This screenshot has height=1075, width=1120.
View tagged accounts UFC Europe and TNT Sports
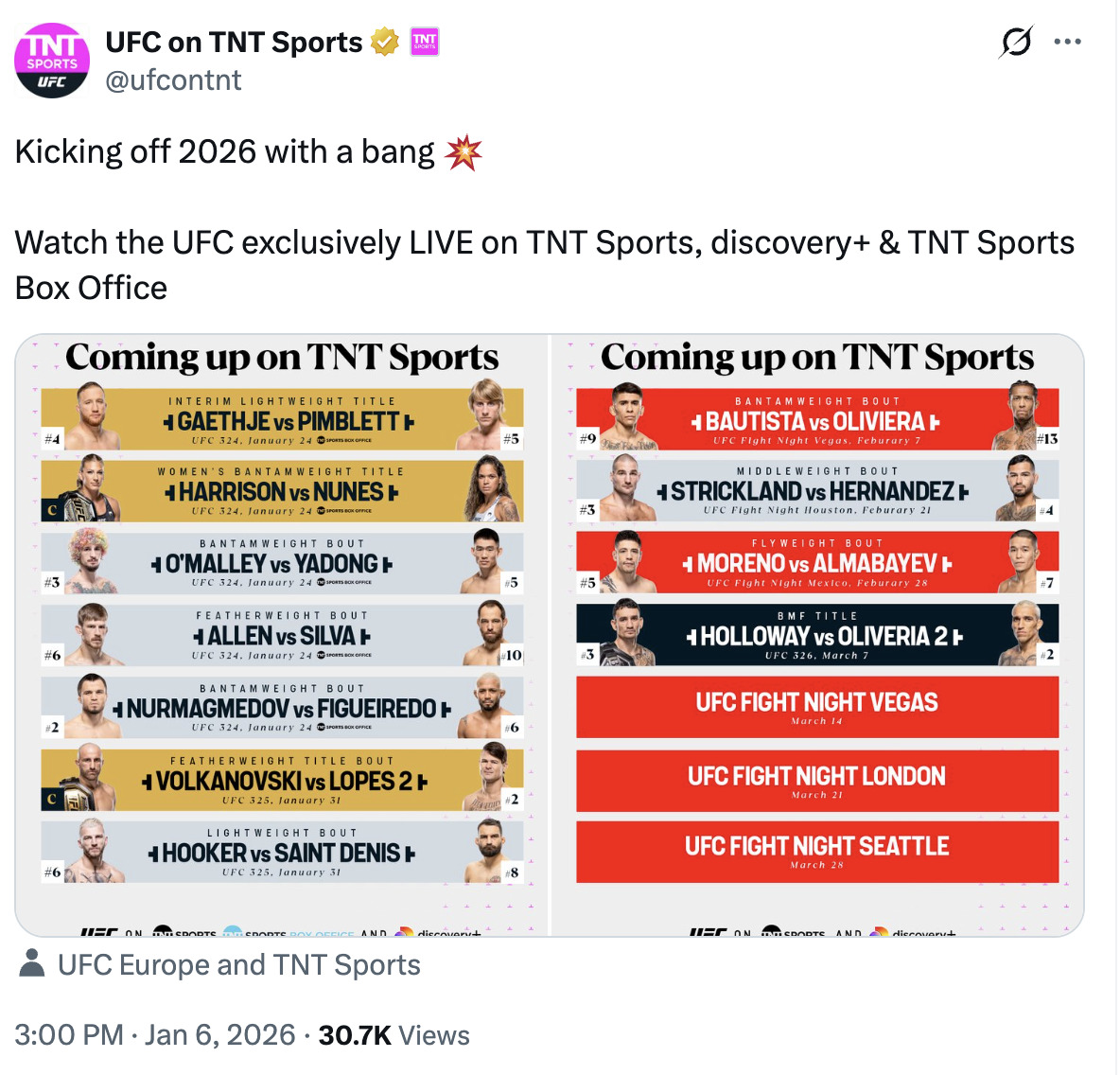(238, 965)
